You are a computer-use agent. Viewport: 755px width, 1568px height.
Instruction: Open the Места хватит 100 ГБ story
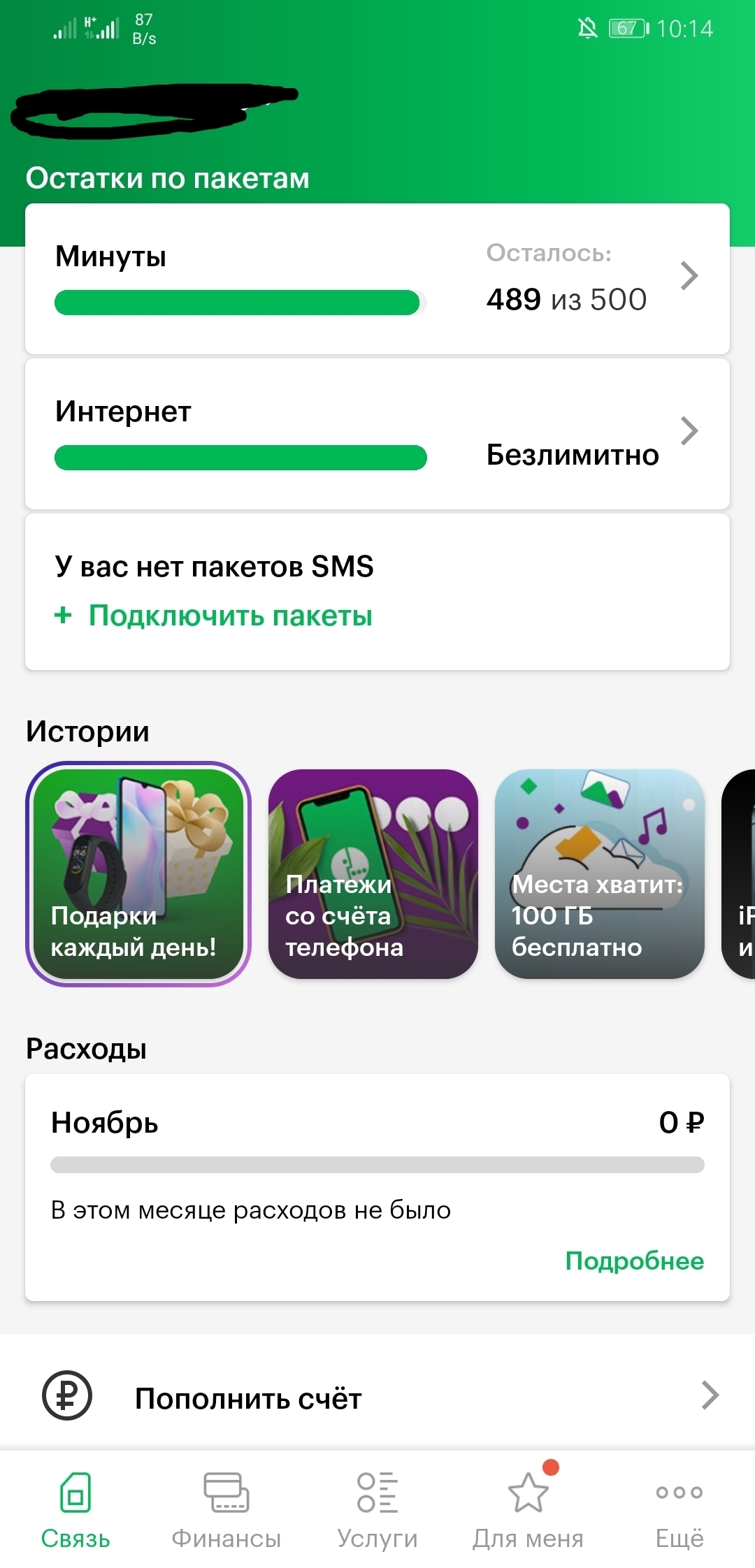click(599, 873)
